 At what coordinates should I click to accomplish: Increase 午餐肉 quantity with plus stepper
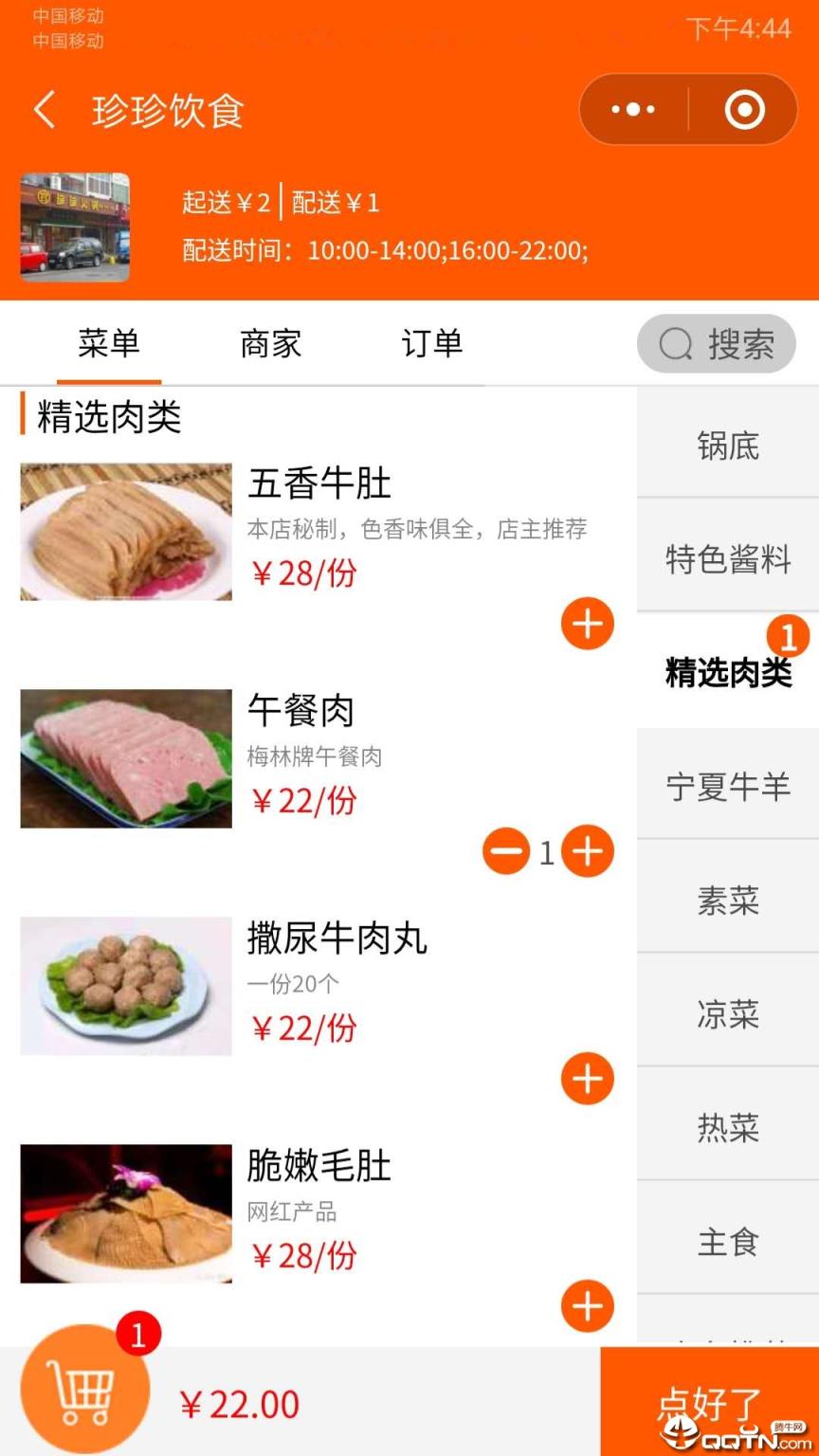pyautogui.click(x=587, y=851)
